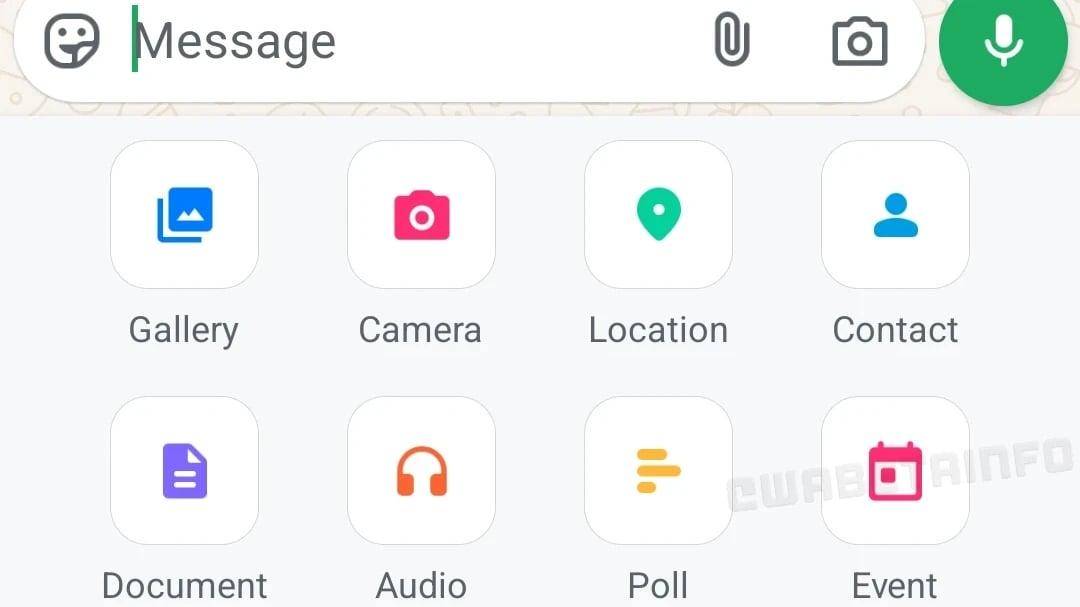Tap the Message text field

400,42
